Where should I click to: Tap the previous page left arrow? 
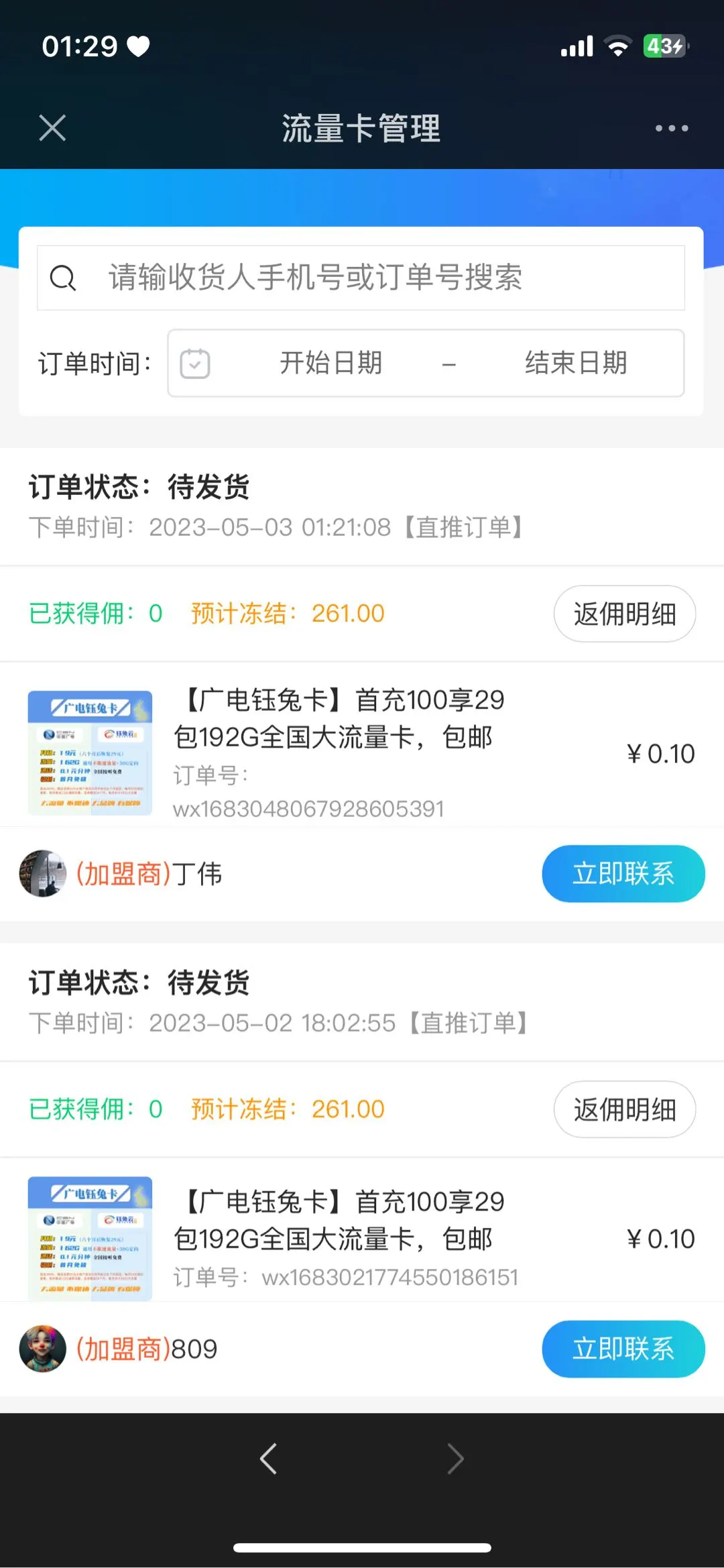(x=267, y=1457)
